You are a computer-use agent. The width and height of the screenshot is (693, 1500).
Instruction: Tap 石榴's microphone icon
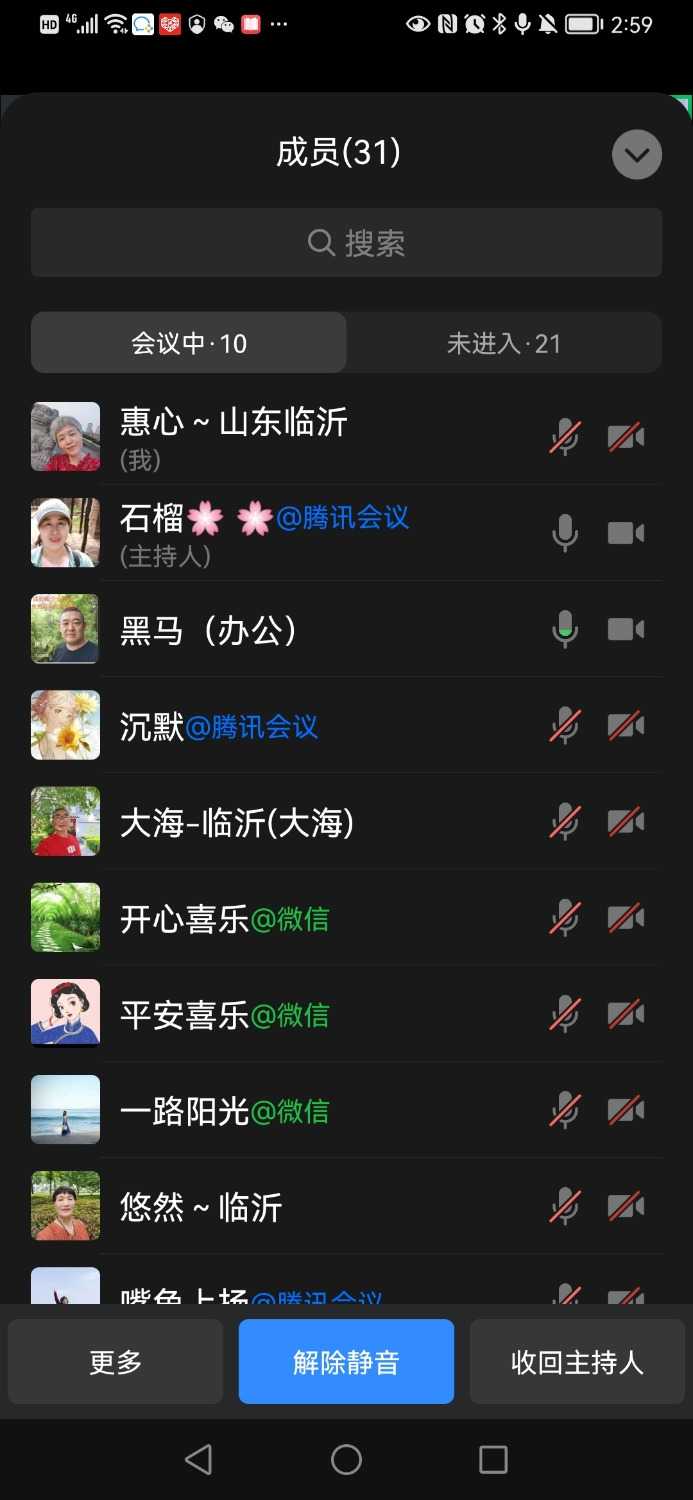pos(565,533)
